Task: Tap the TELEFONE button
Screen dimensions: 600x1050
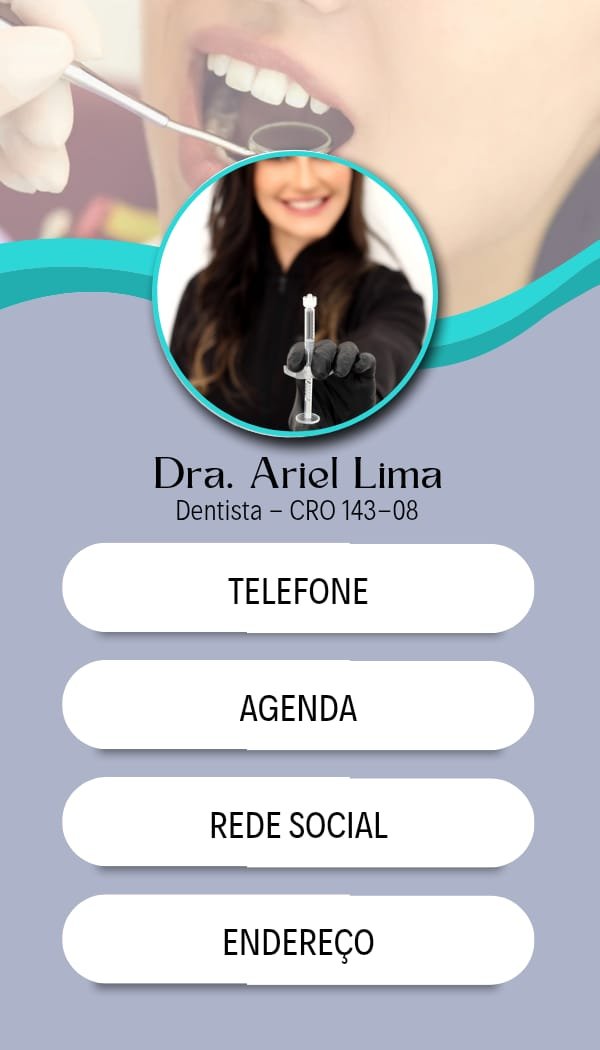Action: pos(298,589)
